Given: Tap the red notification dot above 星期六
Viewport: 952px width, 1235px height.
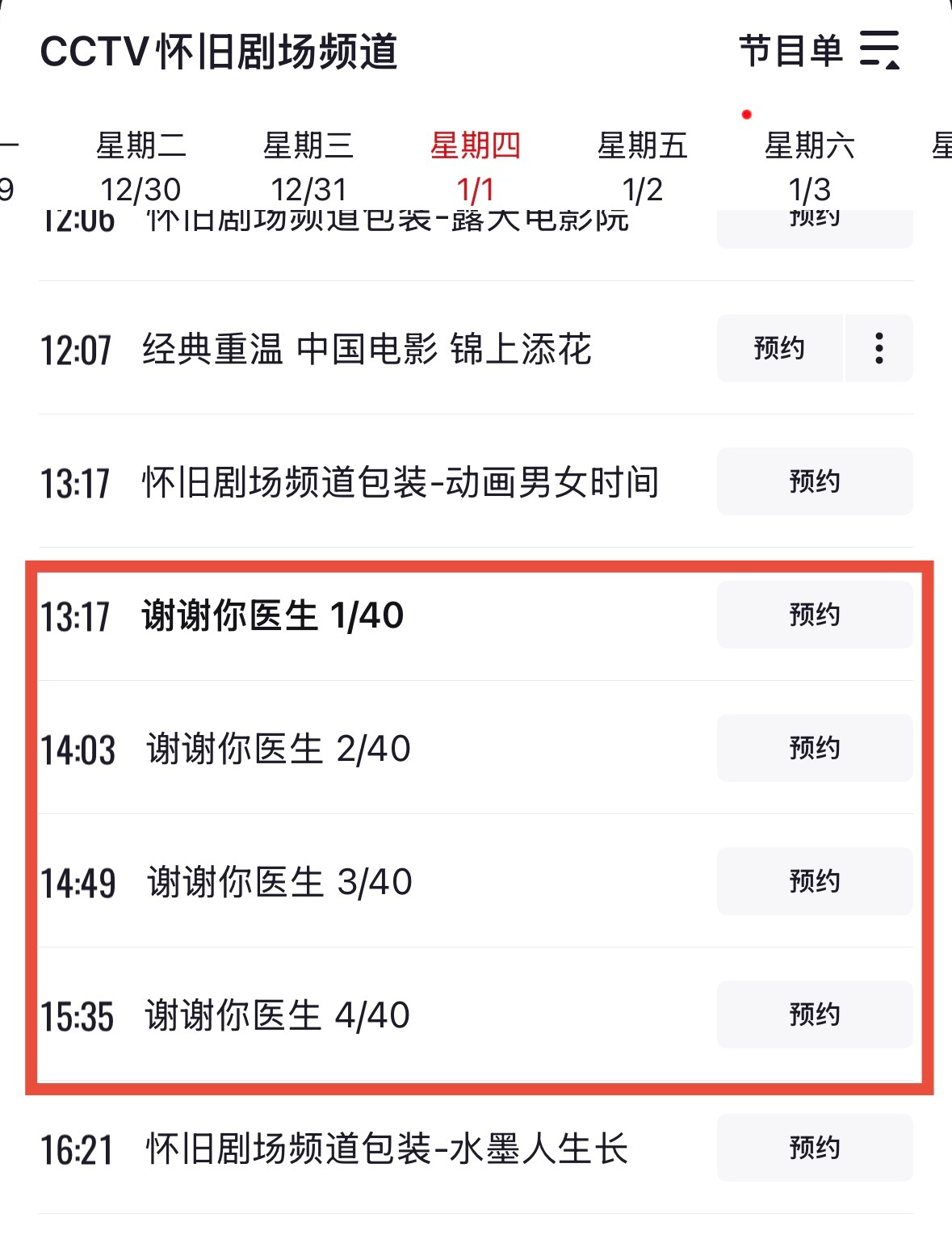Looking at the screenshot, I should 745,114.
